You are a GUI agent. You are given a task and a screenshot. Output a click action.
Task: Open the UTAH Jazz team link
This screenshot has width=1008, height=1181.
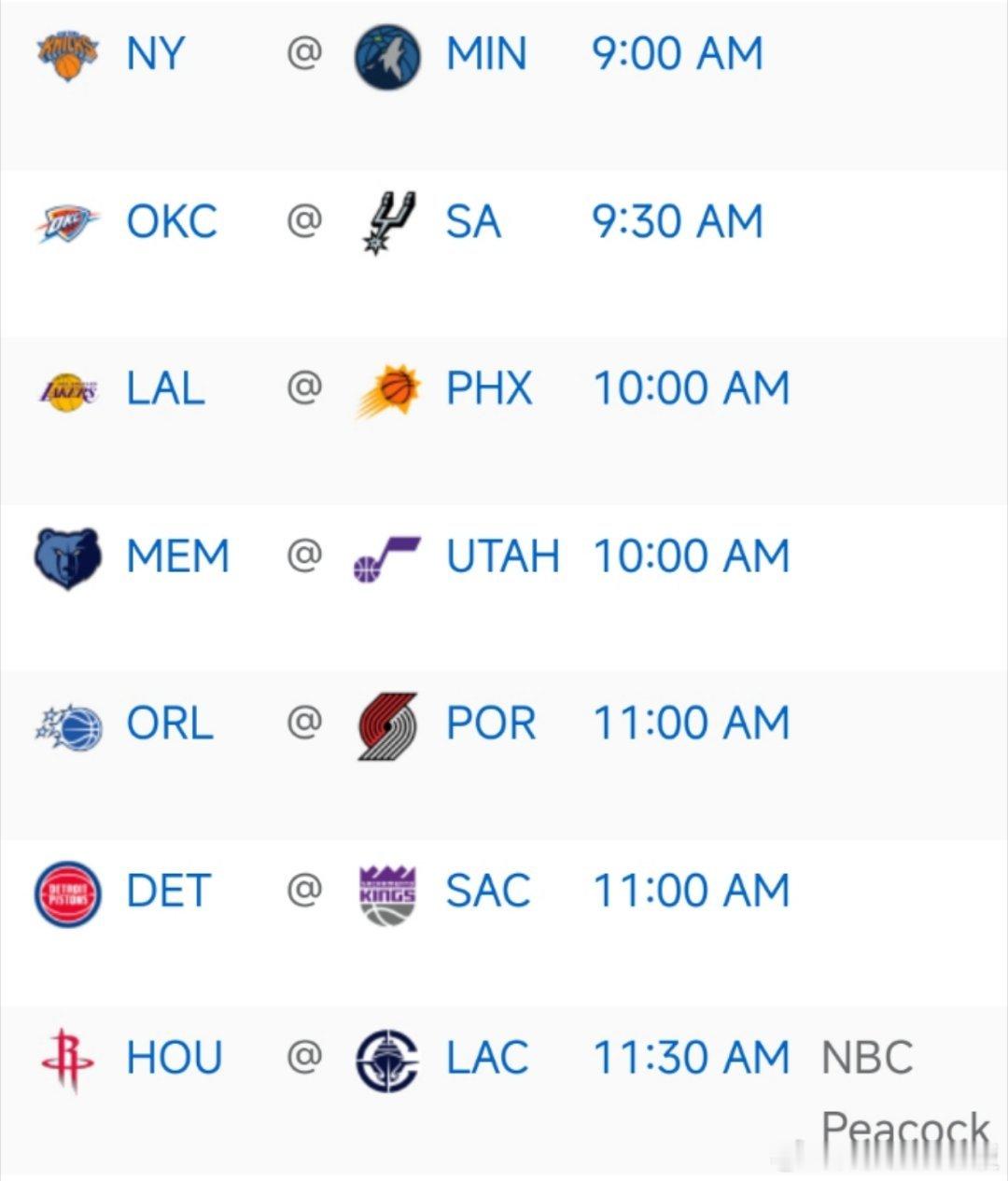click(x=503, y=557)
